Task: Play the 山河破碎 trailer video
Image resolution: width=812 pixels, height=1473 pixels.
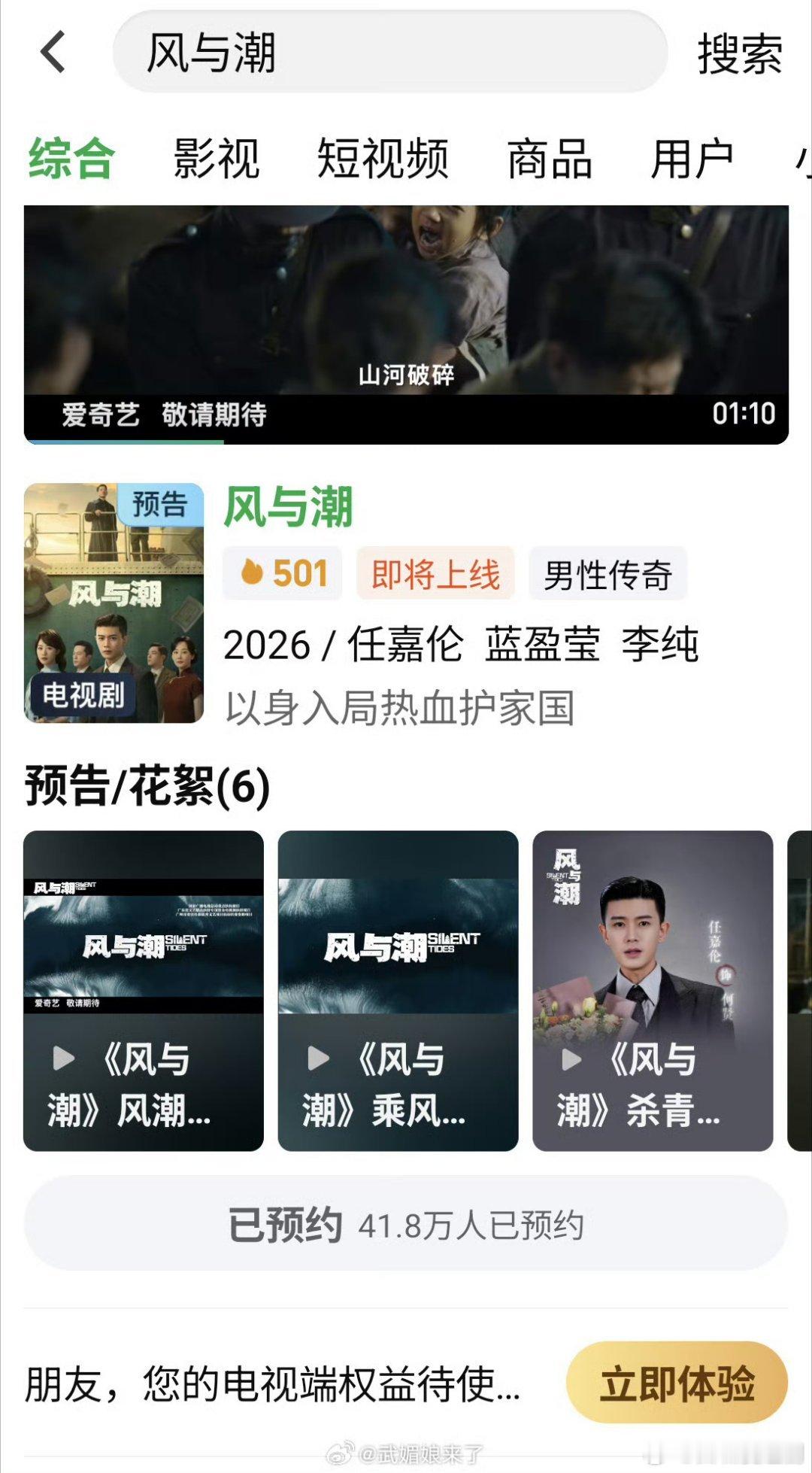Action: click(x=406, y=316)
